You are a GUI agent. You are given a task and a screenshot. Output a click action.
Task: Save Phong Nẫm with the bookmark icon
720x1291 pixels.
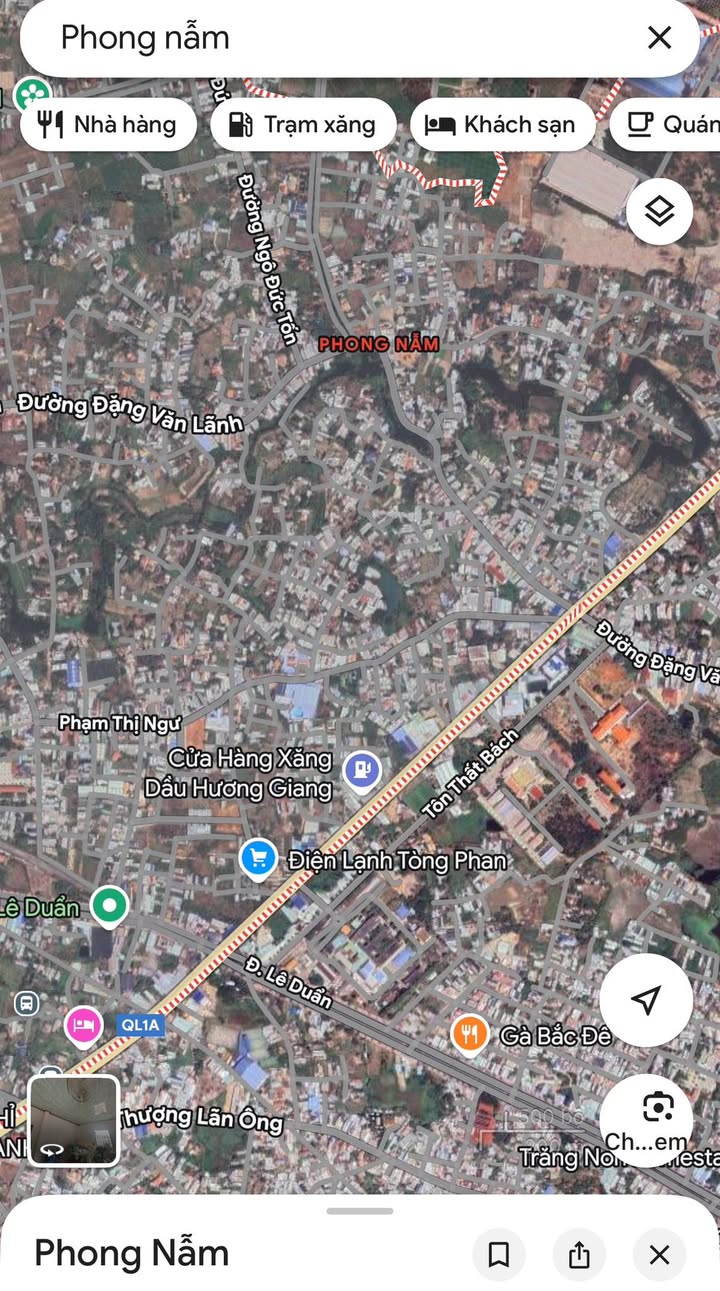[x=498, y=1255]
